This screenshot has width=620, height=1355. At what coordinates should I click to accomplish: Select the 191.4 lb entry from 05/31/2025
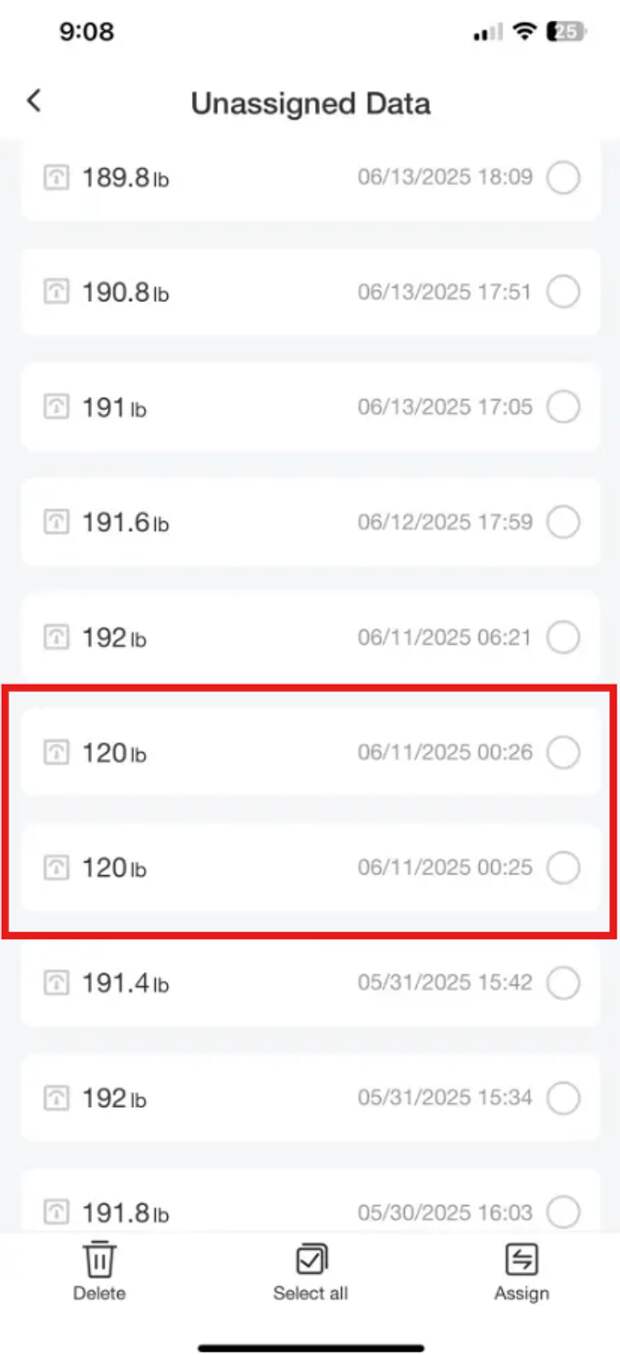564,983
